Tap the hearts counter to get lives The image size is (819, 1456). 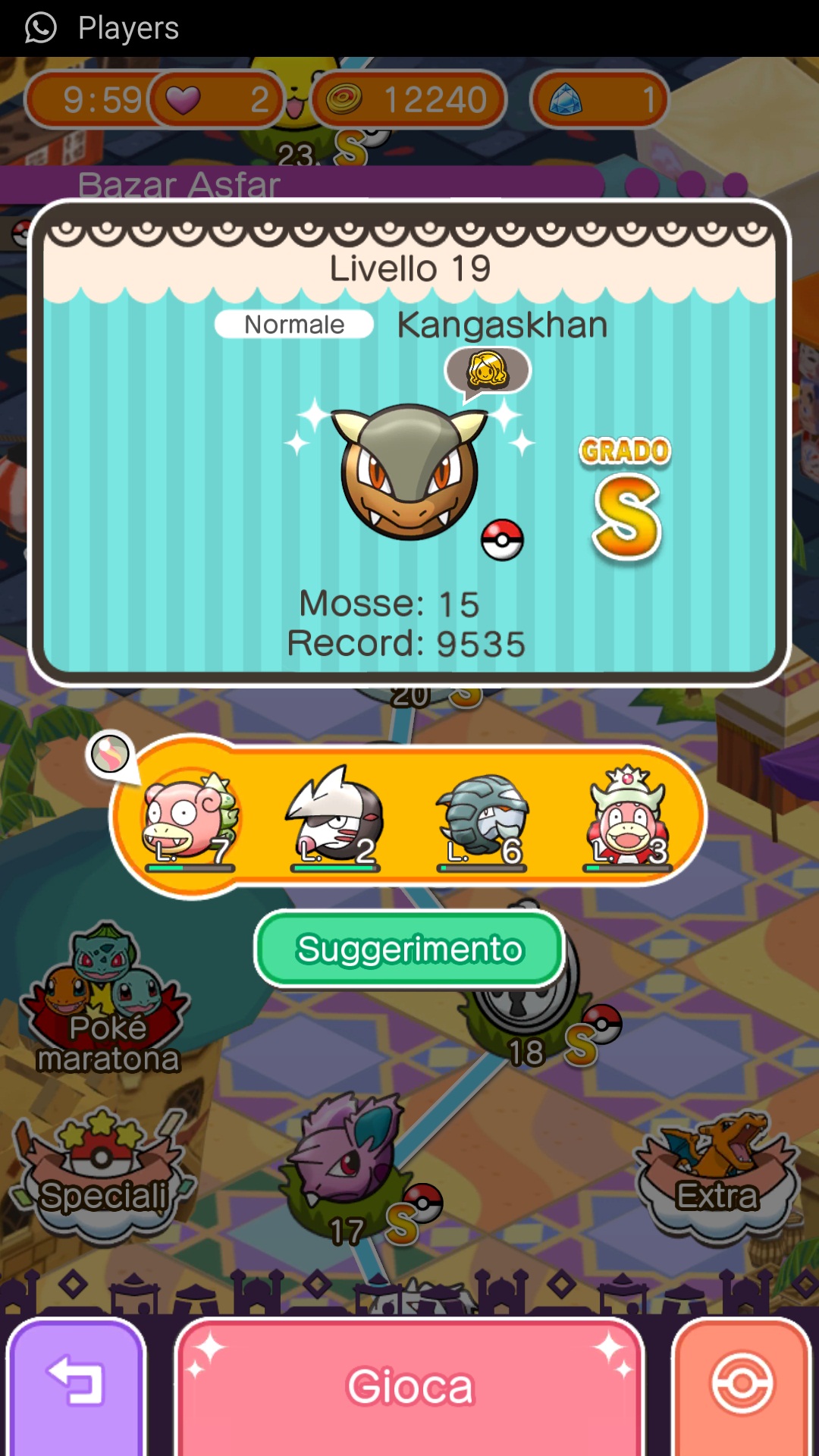(216, 99)
